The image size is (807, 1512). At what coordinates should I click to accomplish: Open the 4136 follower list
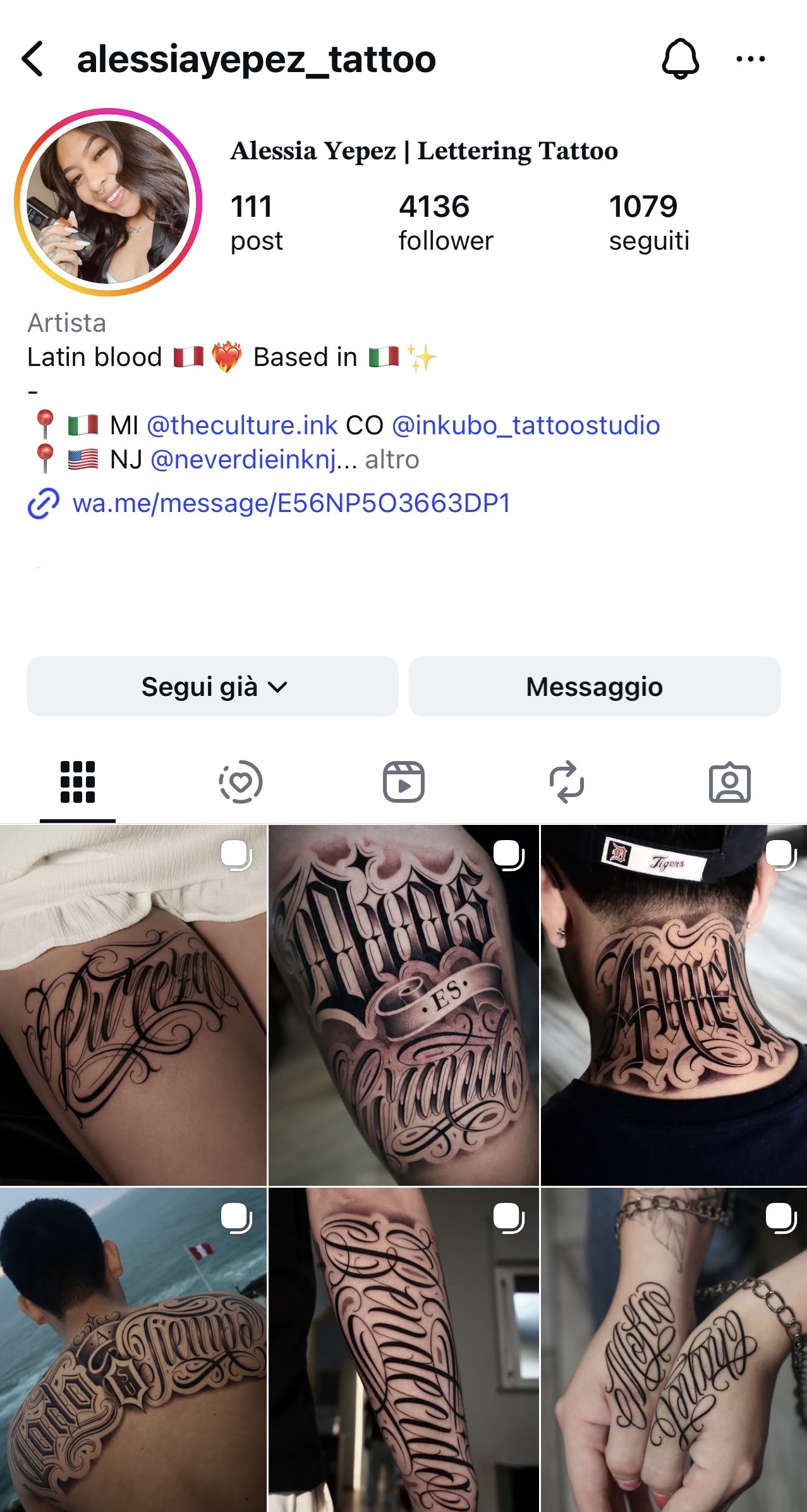pos(445,223)
